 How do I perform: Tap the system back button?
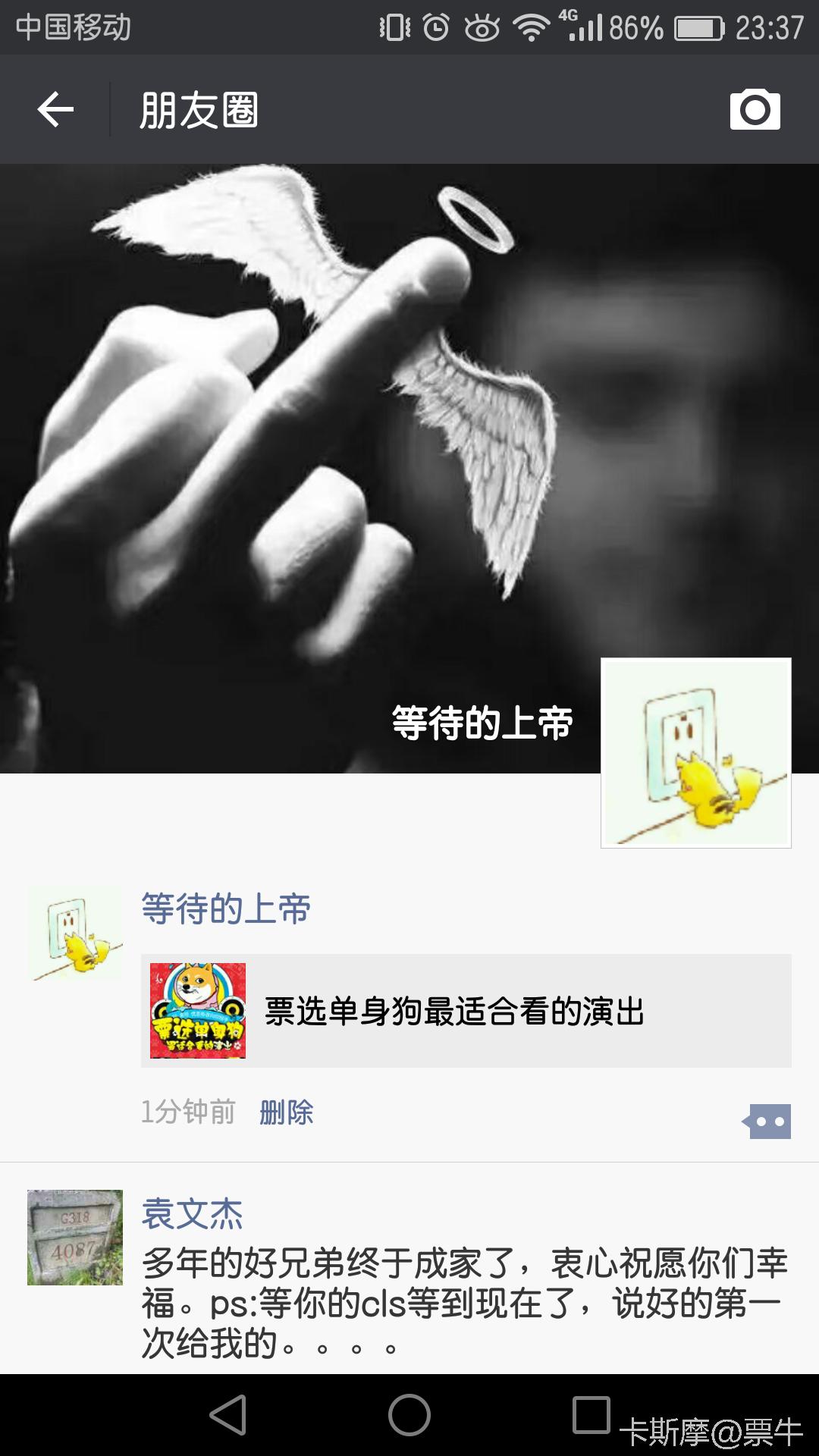pyautogui.click(x=228, y=1415)
